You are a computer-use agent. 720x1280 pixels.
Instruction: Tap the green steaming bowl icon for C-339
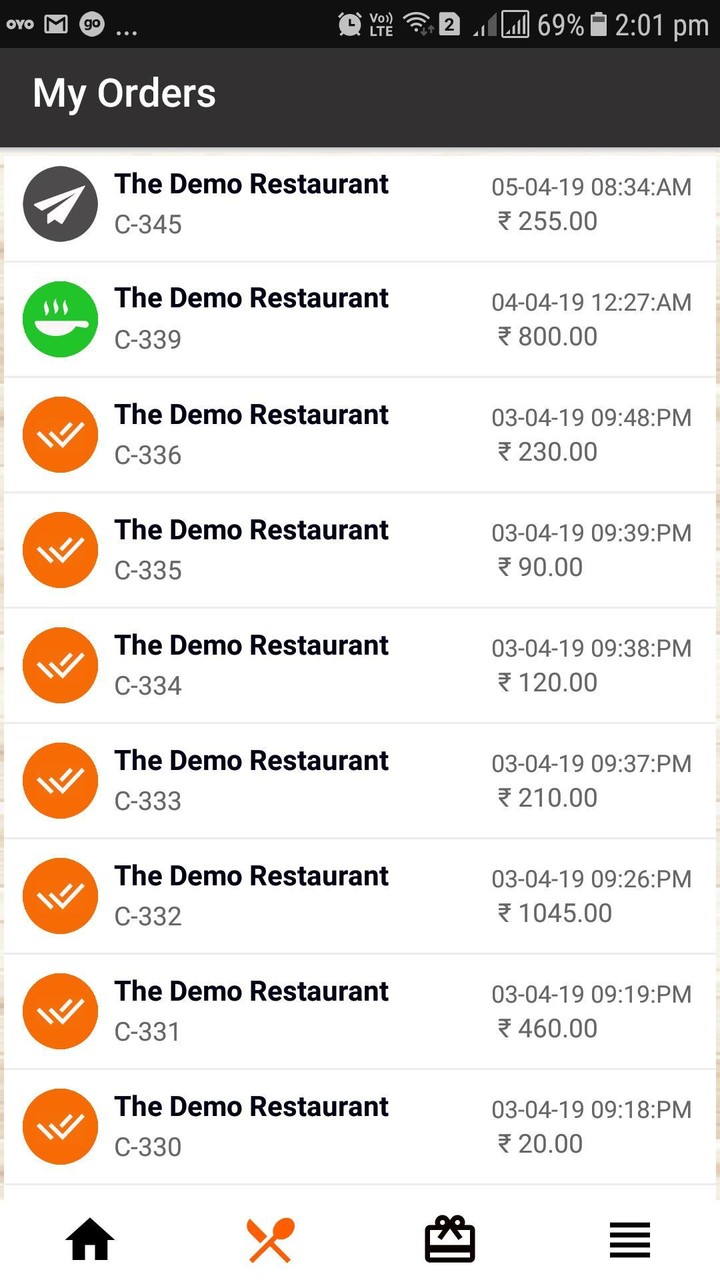(60, 319)
